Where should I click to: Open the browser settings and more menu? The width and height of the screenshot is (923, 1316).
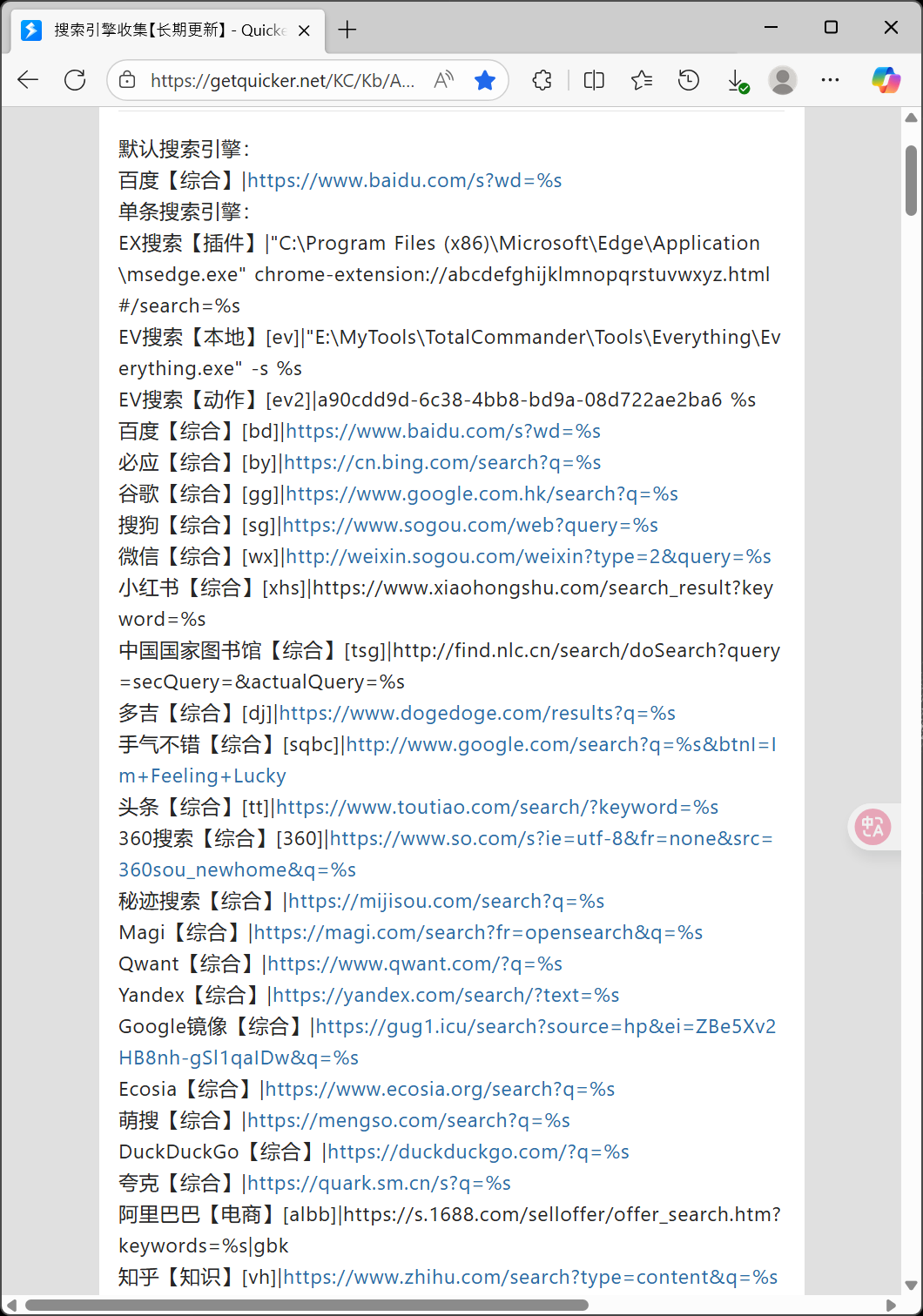point(831,81)
